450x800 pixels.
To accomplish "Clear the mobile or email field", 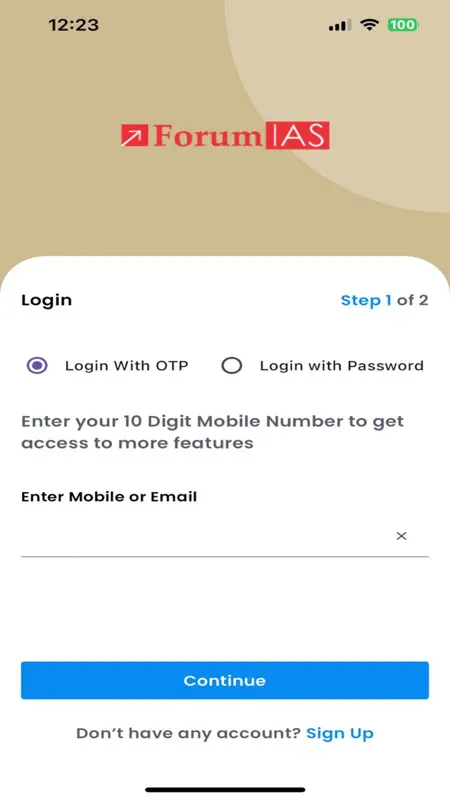I will tap(402, 536).
